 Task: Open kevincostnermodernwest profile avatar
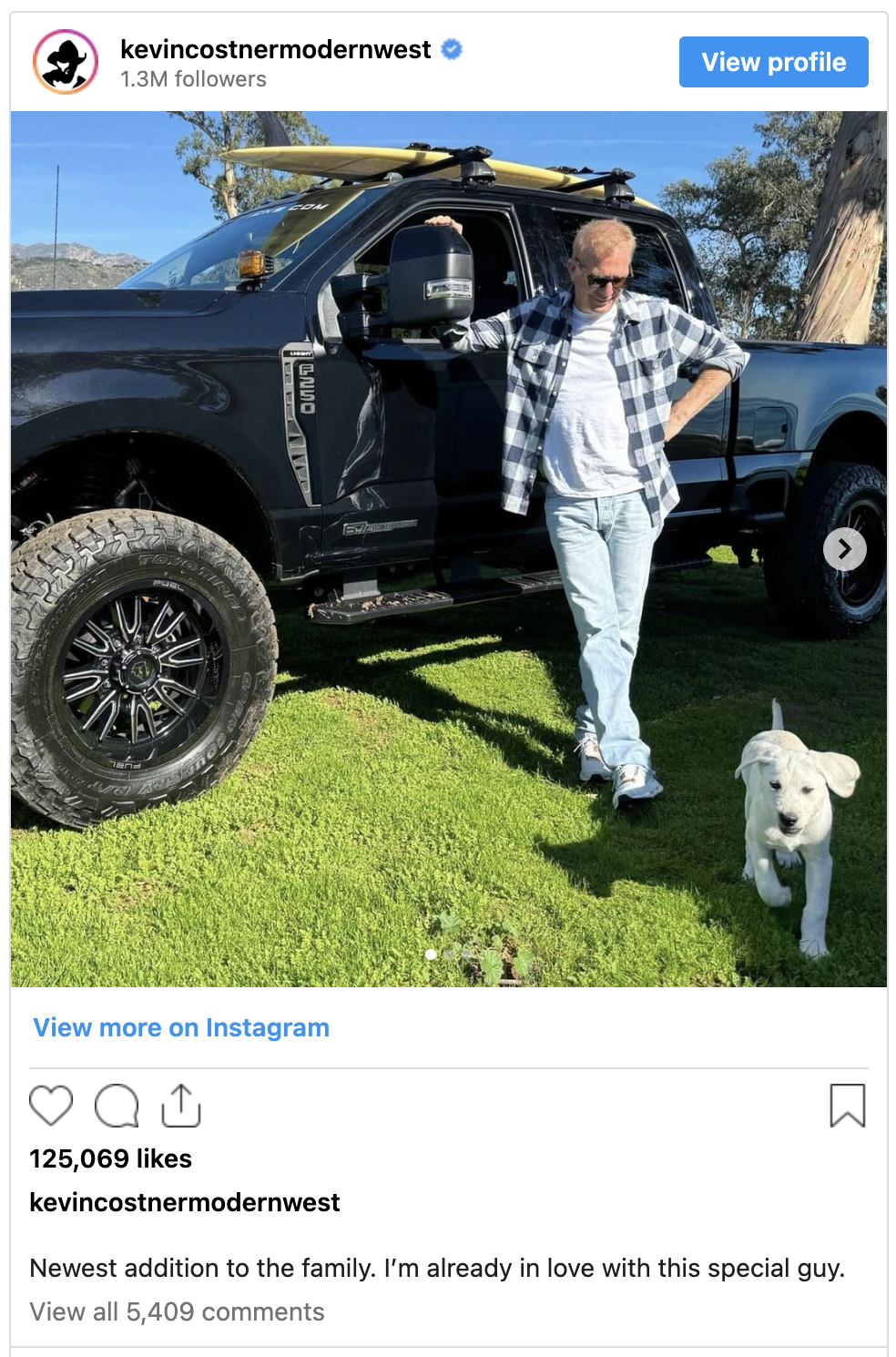pos(66,62)
